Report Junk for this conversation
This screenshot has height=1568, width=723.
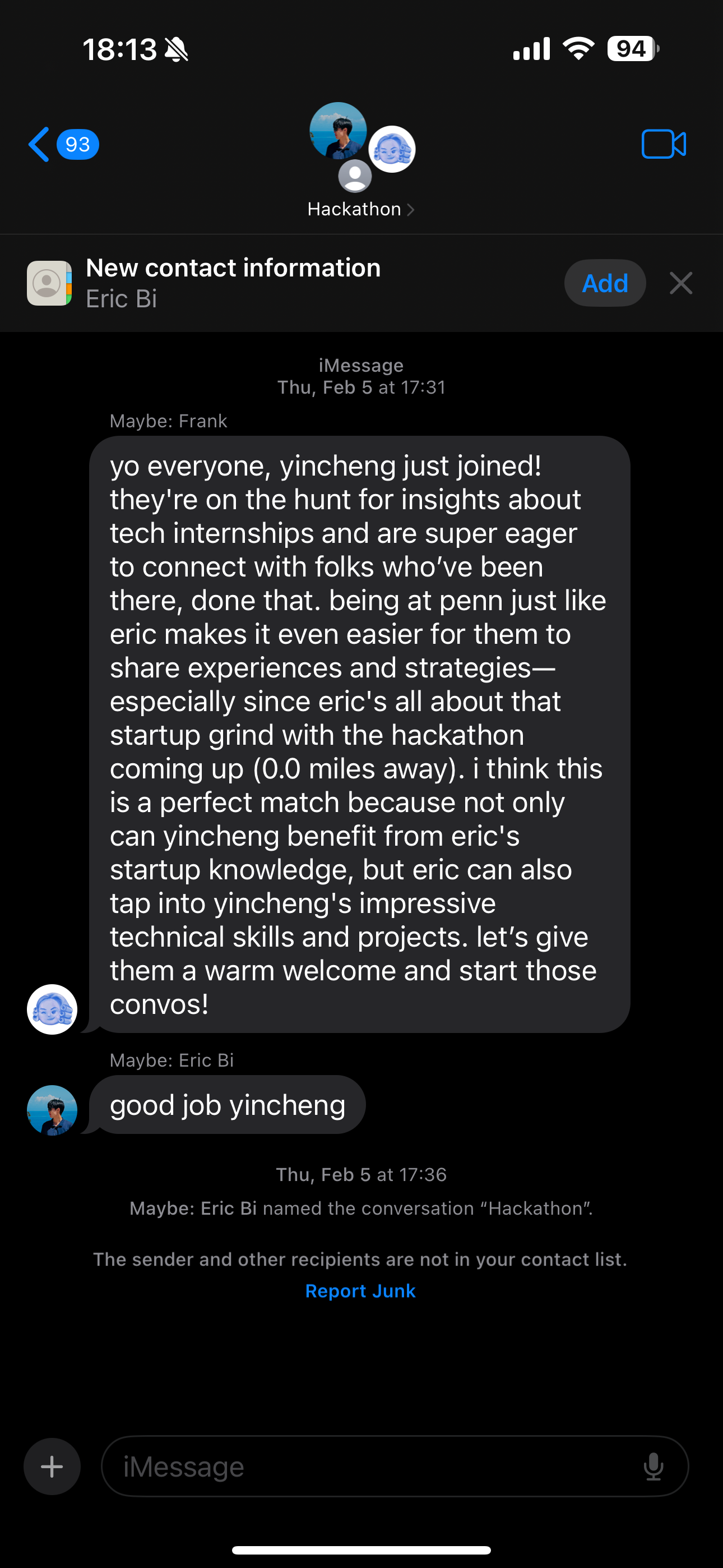pyautogui.click(x=360, y=1290)
